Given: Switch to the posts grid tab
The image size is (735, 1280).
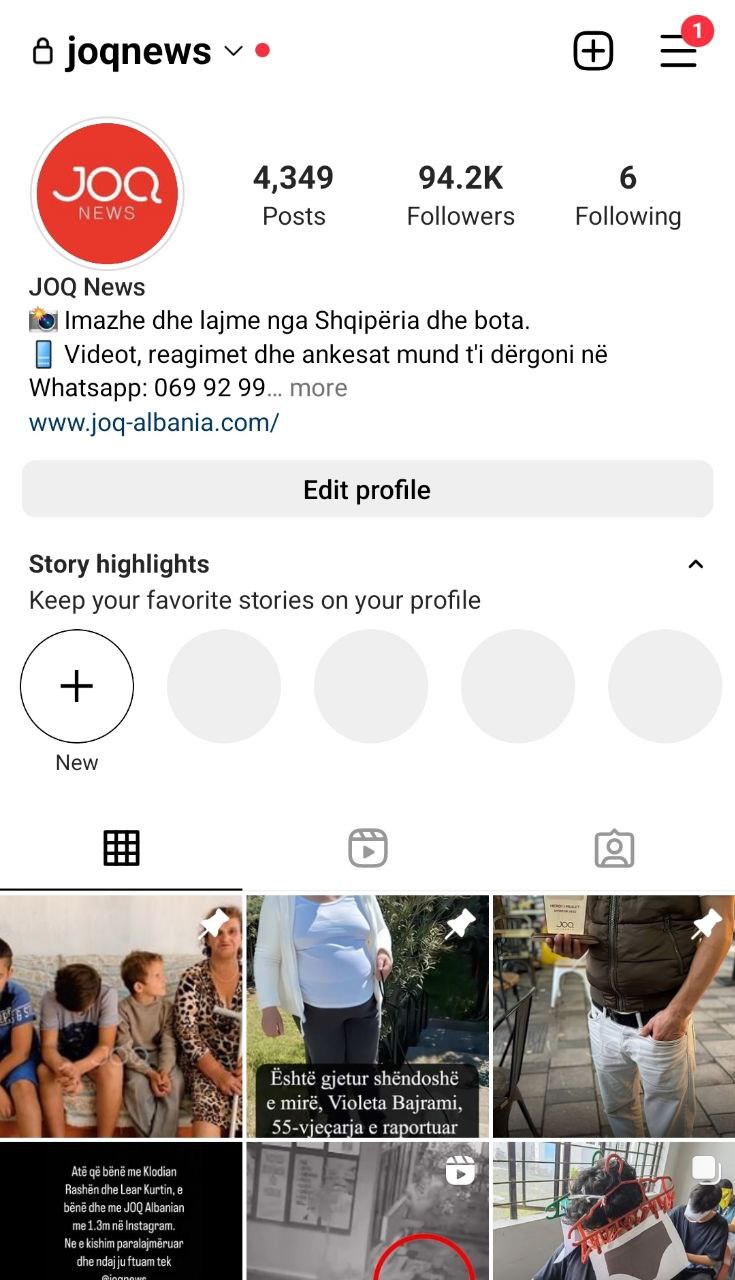Looking at the screenshot, I should click(x=121, y=849).
